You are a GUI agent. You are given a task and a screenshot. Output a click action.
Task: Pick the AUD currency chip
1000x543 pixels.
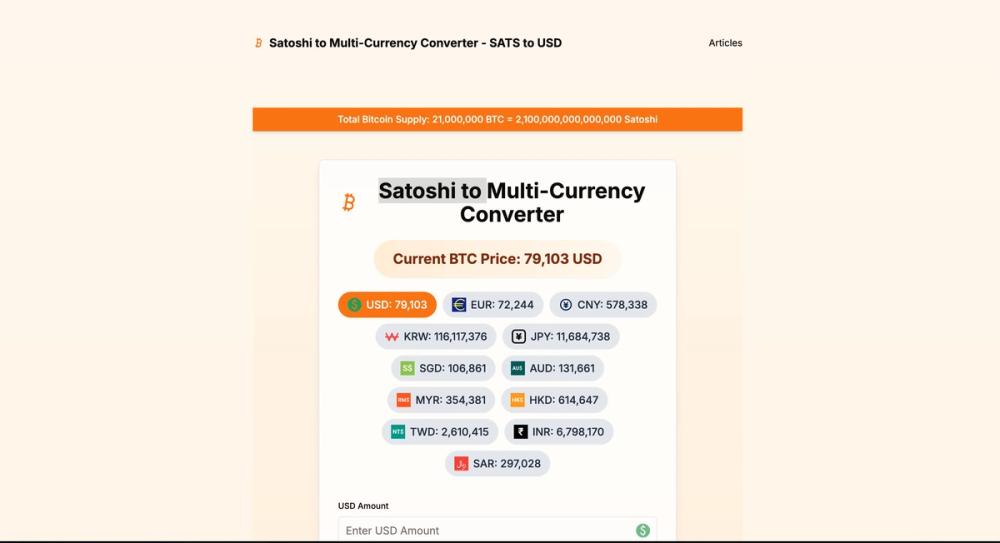coord(553,368)
